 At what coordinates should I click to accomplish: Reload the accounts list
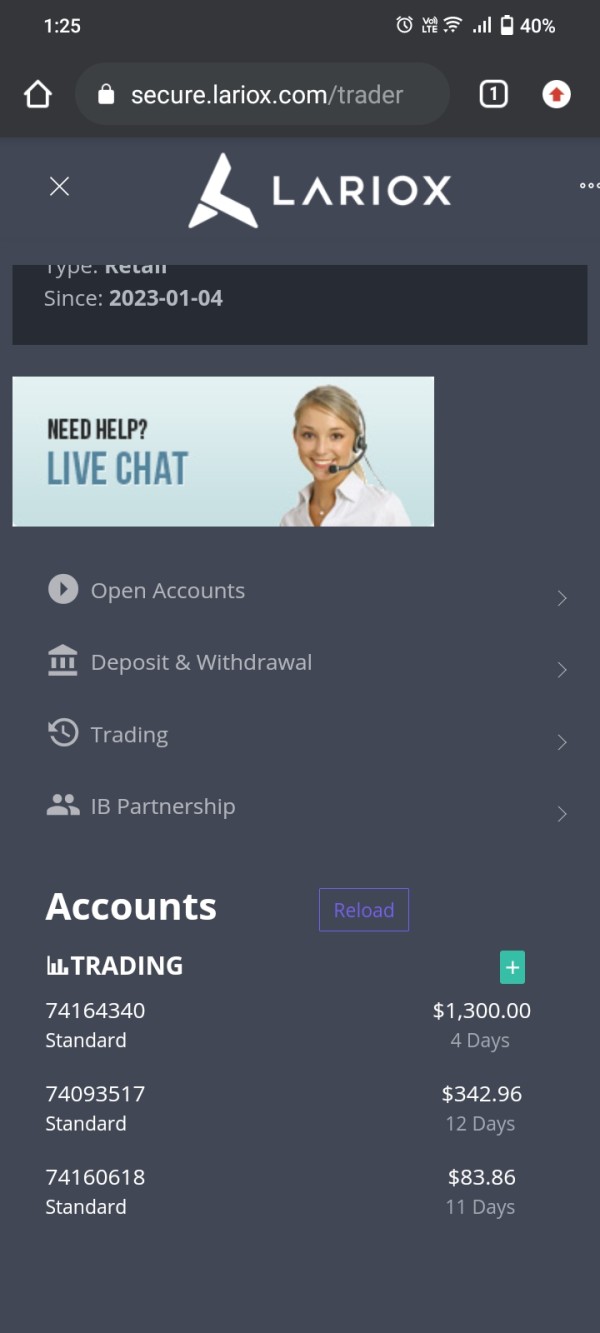[x=364, y=910]
